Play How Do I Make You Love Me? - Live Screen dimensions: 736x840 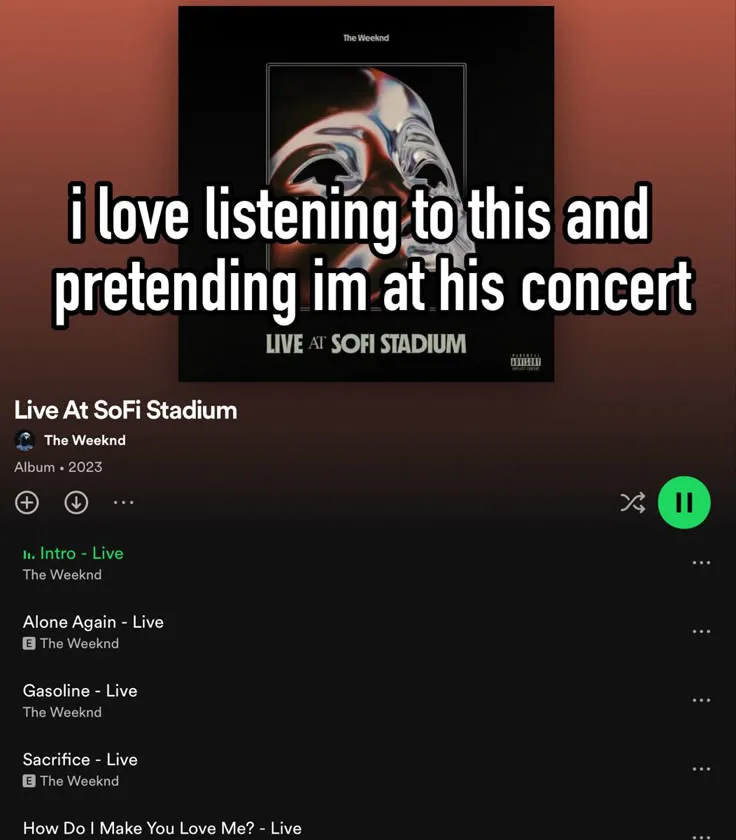click(162, 828)
